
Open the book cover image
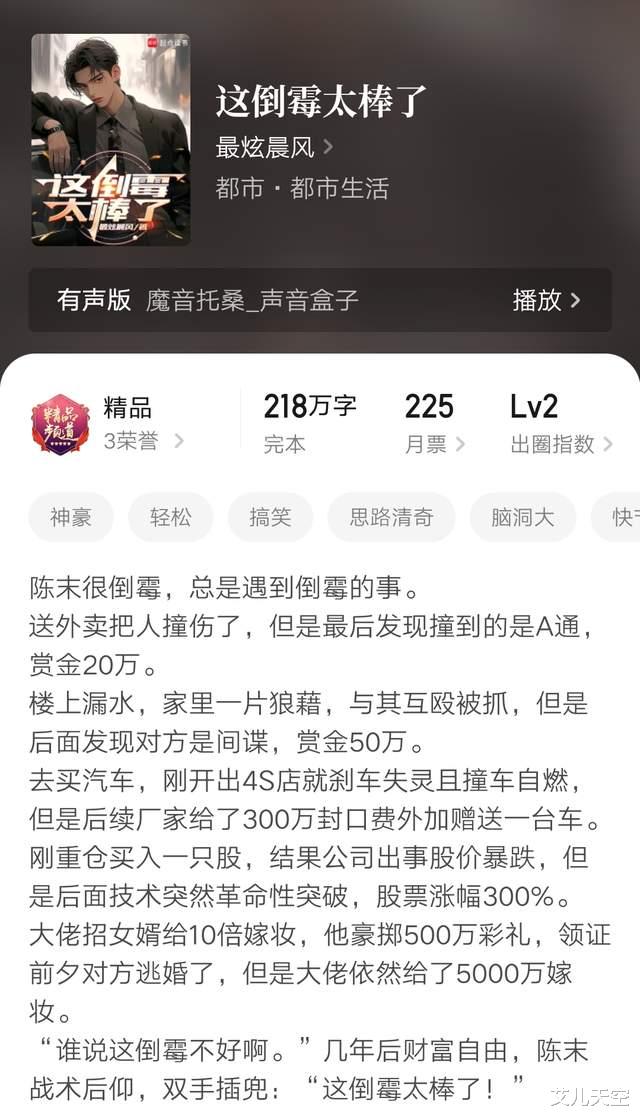click(x=110, y=140)
